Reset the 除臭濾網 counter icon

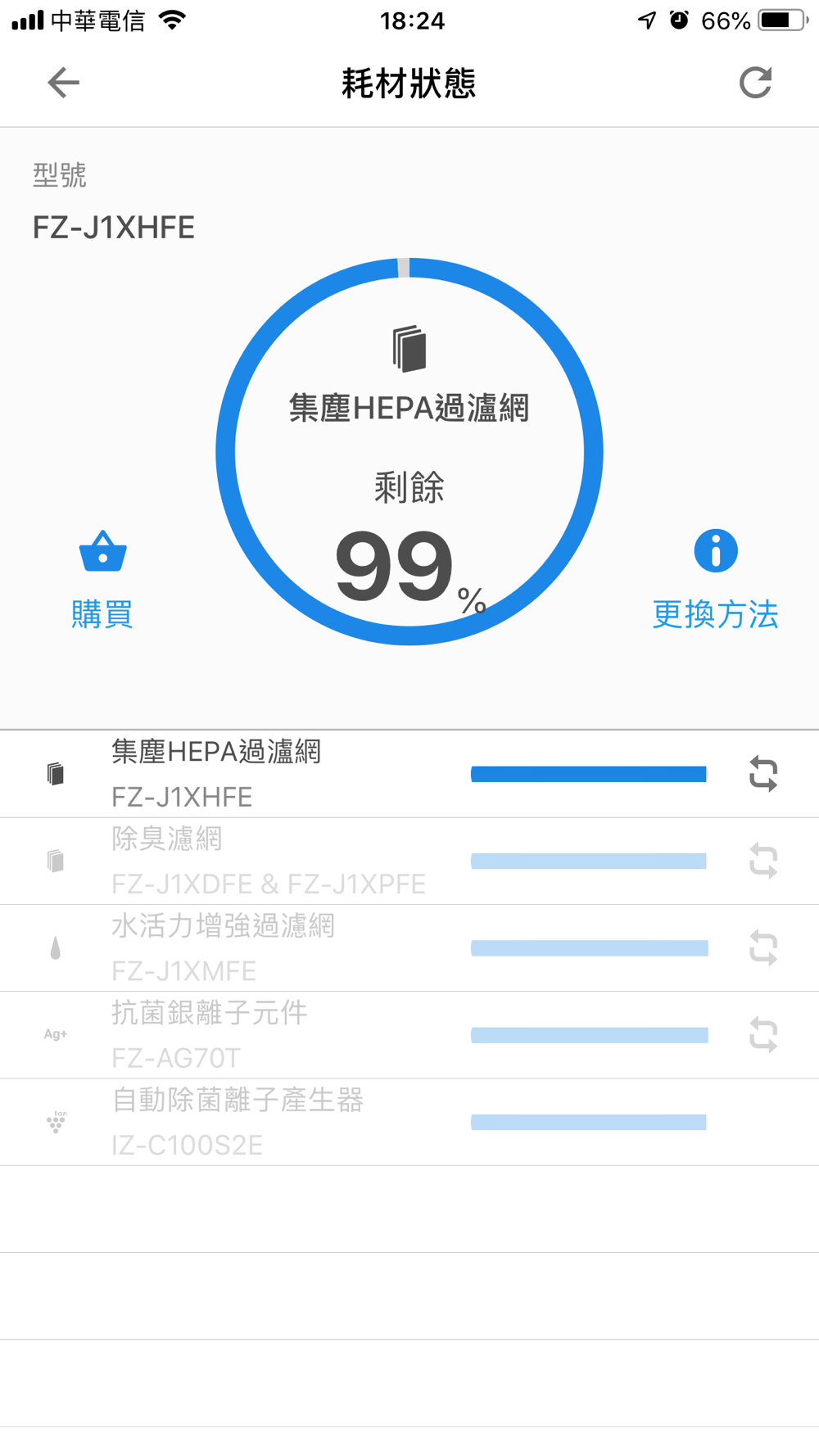763,861
